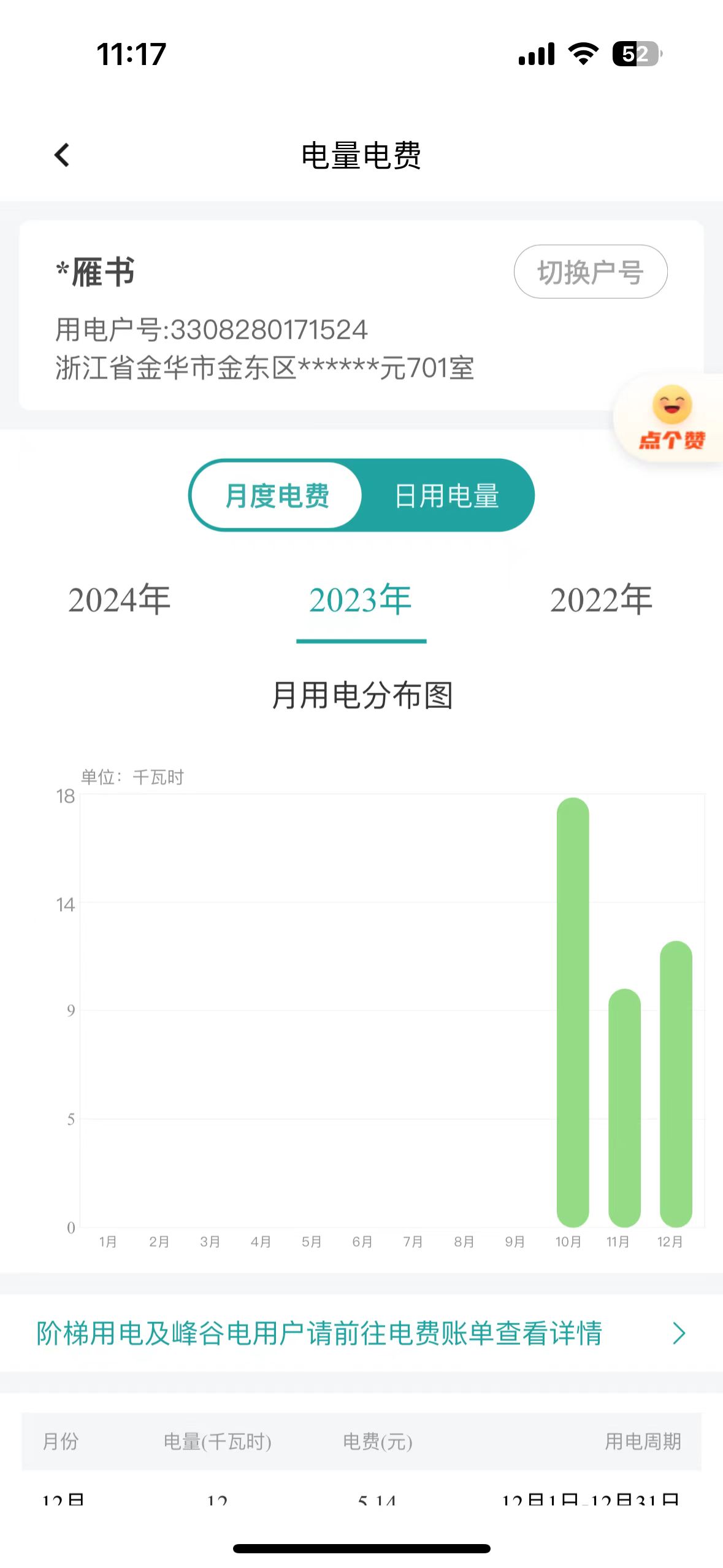Screen dimensions: 723x1568
Task: Select the 2023年 year tab
Action: pyautogui.click(x=361, y=600)
